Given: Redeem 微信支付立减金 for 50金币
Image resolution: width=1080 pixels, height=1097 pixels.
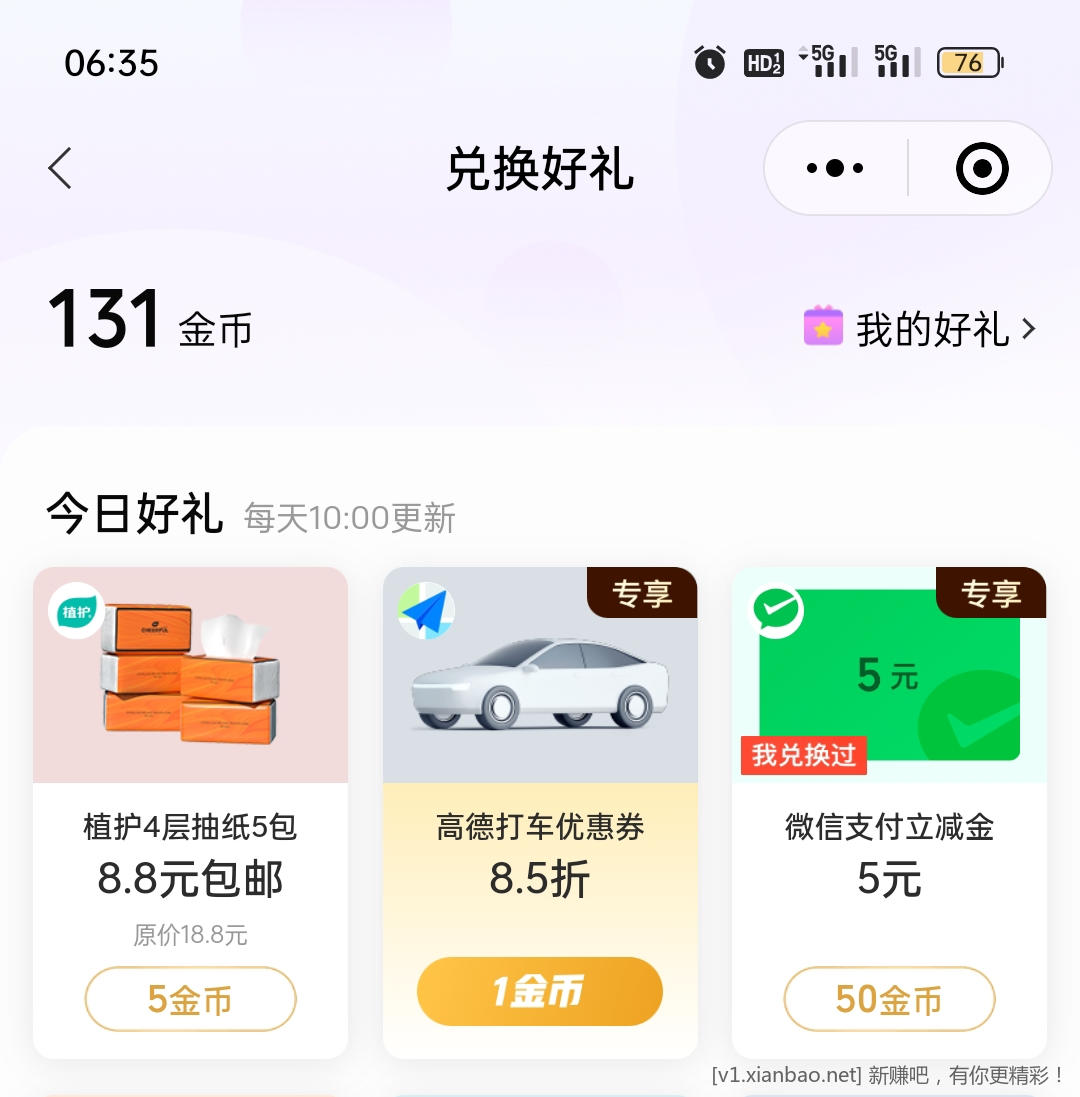Looking at the screenshot, I should (x=889, y=999).
